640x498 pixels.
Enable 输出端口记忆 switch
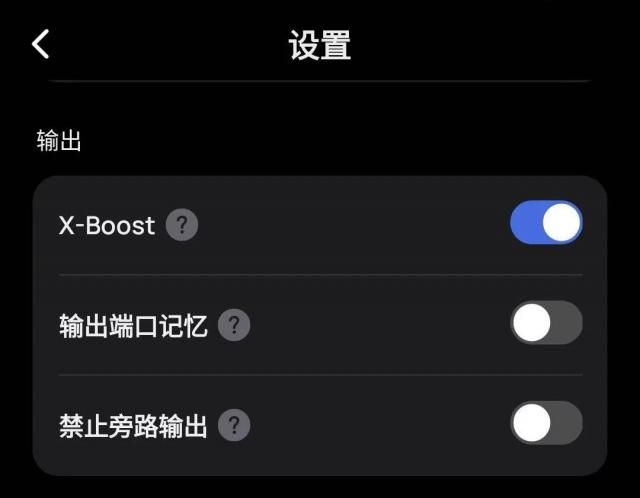(546, 323)
